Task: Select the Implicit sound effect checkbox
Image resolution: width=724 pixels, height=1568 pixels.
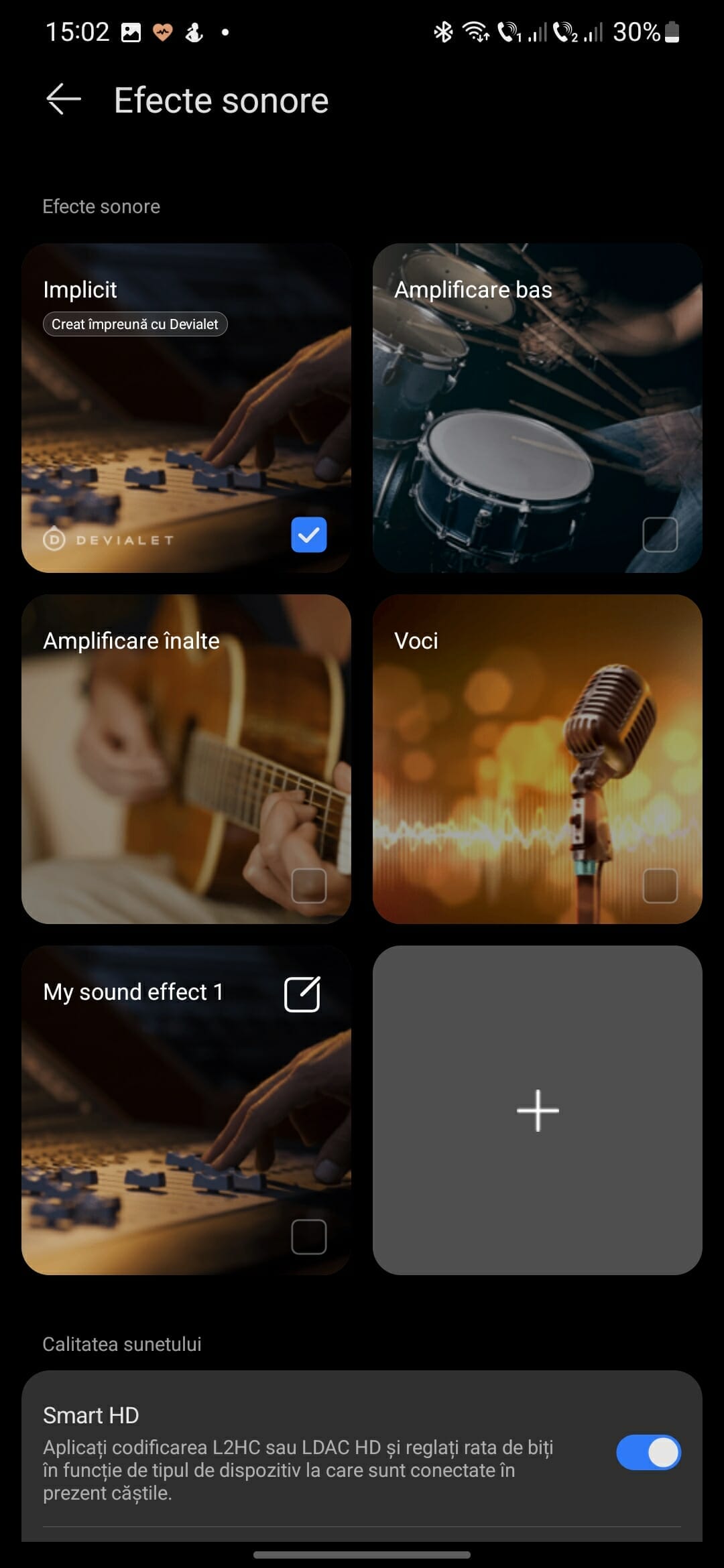Action: click(x=309, y=535)
